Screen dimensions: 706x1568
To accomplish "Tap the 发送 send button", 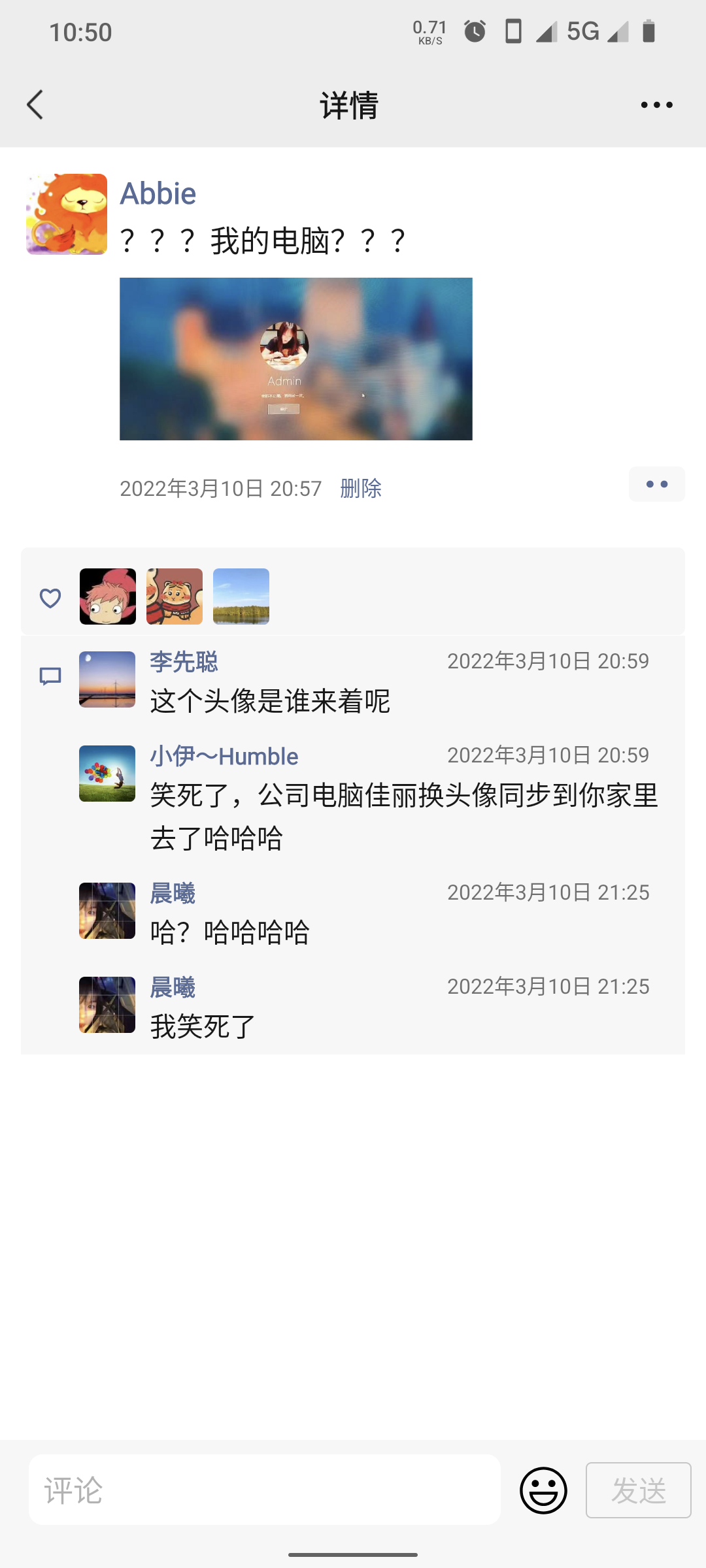I will coord(638,1490).
